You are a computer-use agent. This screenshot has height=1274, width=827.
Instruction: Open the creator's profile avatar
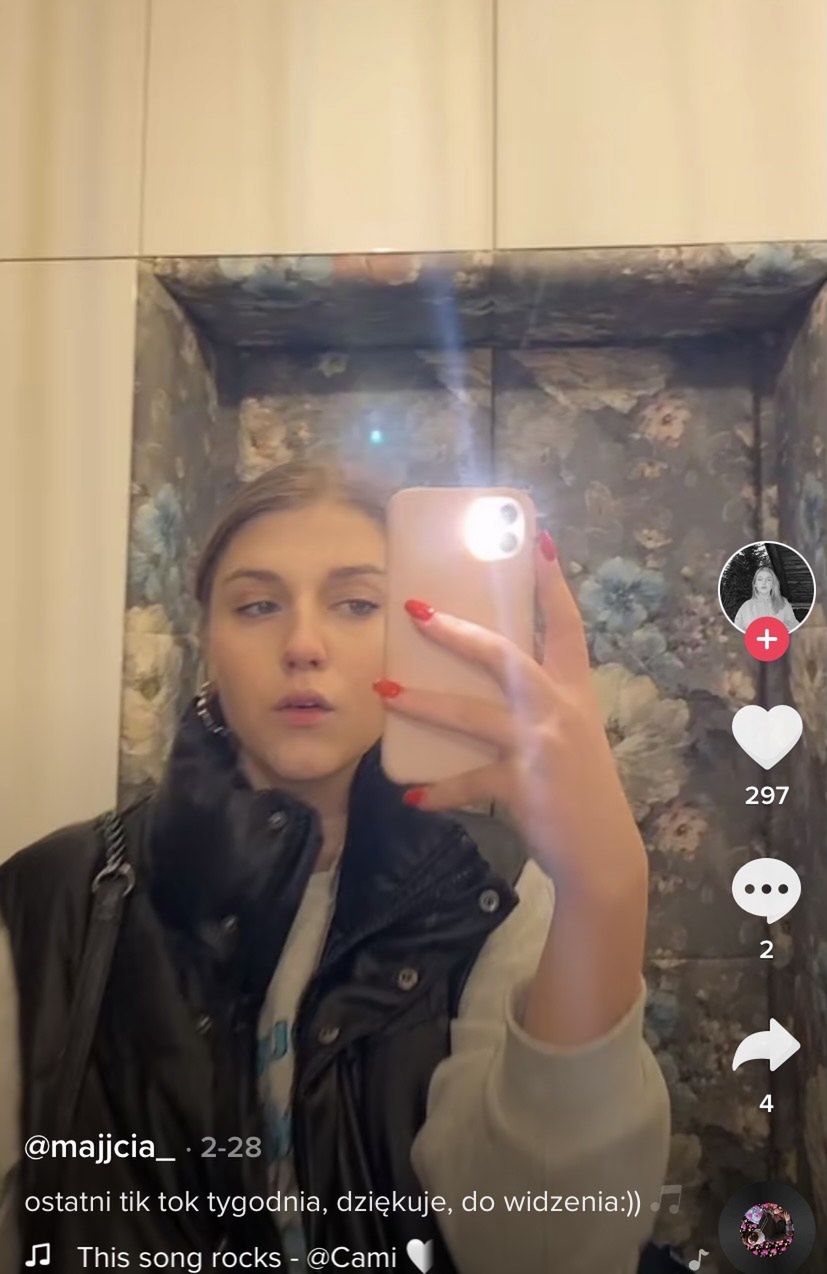pyautogui.click(x=766, y=588)
